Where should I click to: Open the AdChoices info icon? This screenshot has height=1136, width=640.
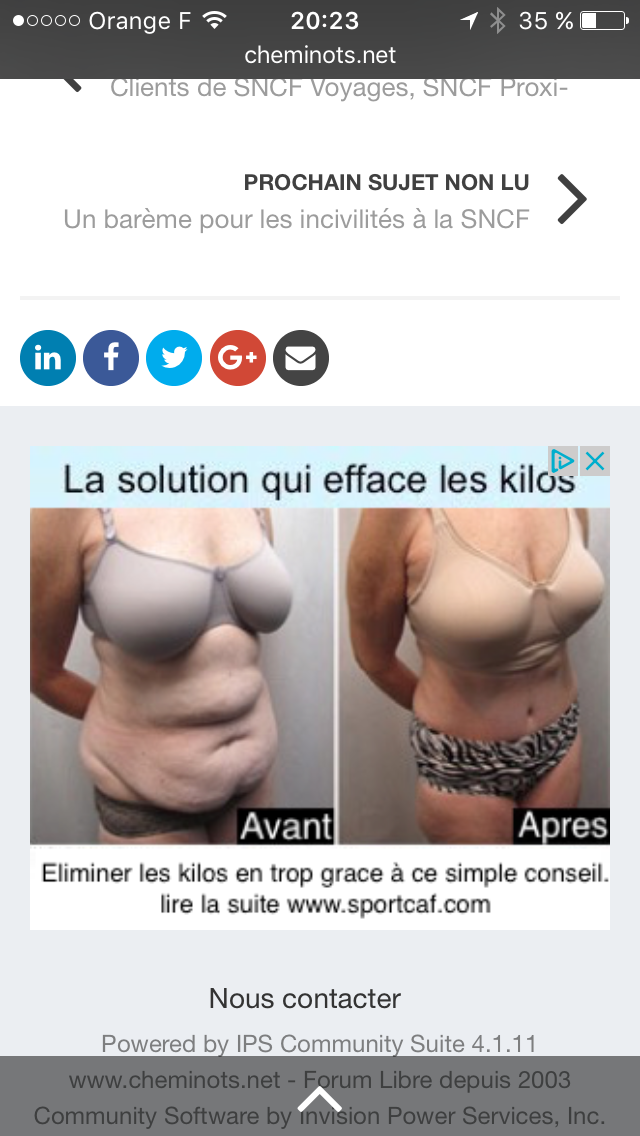pos(562,461)
